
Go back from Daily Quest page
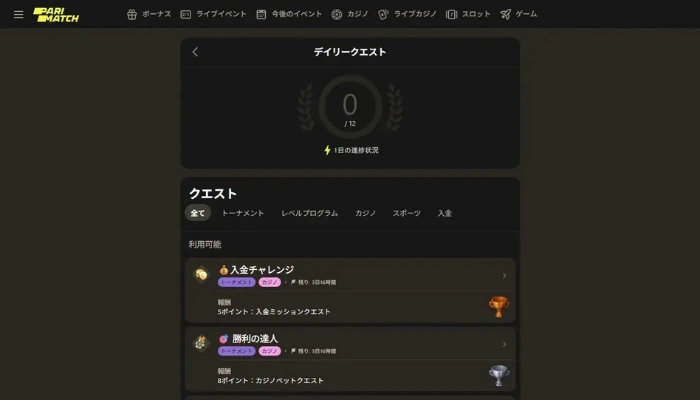point(195,52)
